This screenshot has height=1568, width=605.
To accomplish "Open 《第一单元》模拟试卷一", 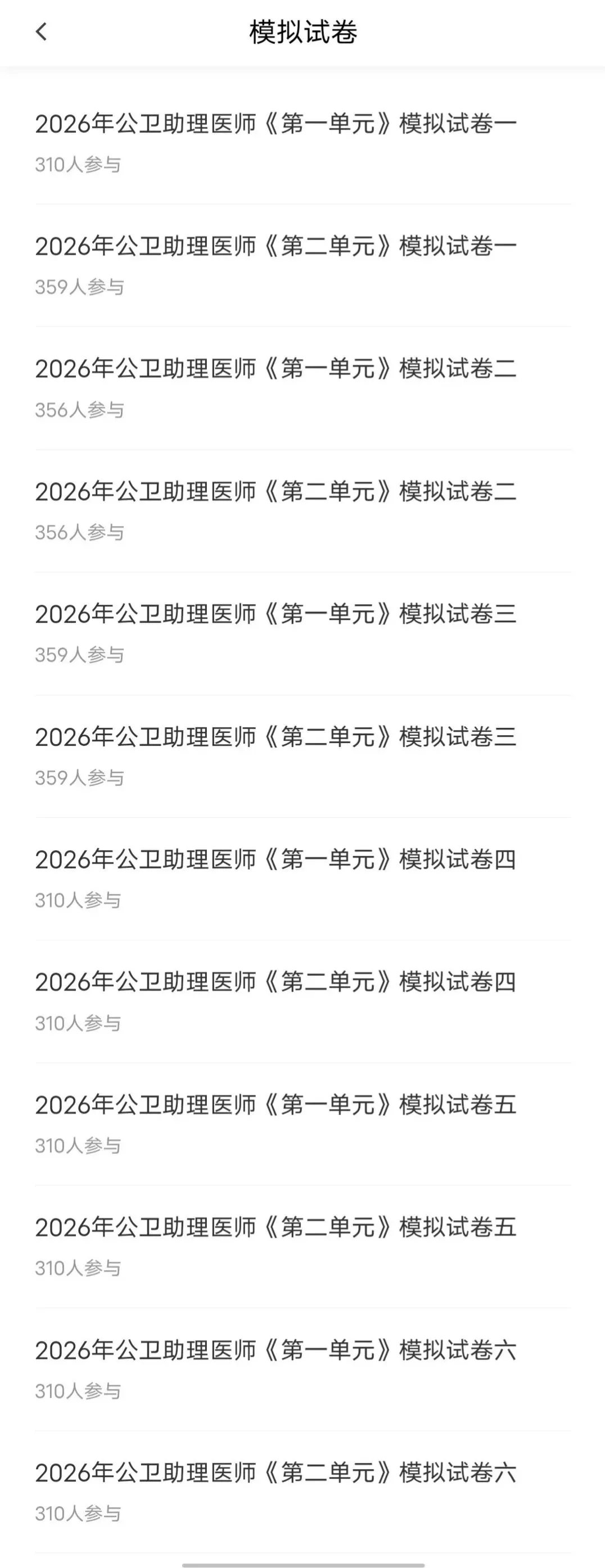I will click(x=276, y=124).
